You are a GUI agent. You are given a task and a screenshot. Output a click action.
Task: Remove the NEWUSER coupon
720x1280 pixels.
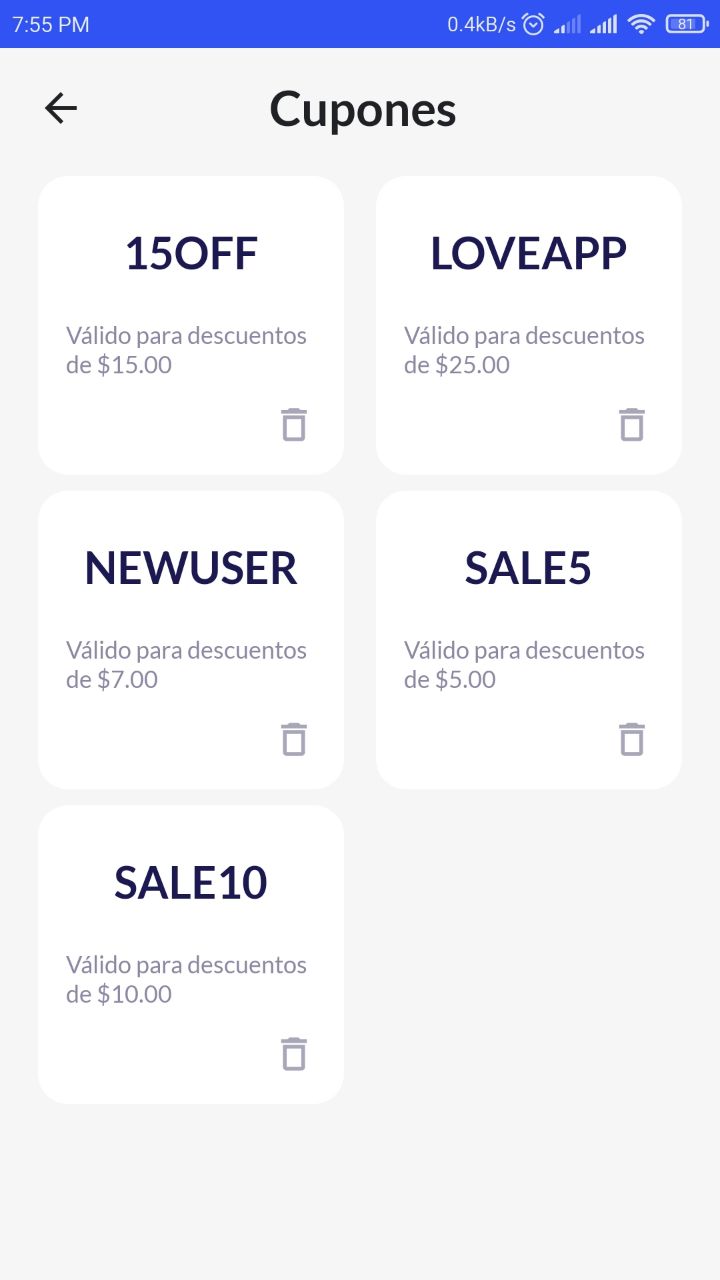[294, 740]
